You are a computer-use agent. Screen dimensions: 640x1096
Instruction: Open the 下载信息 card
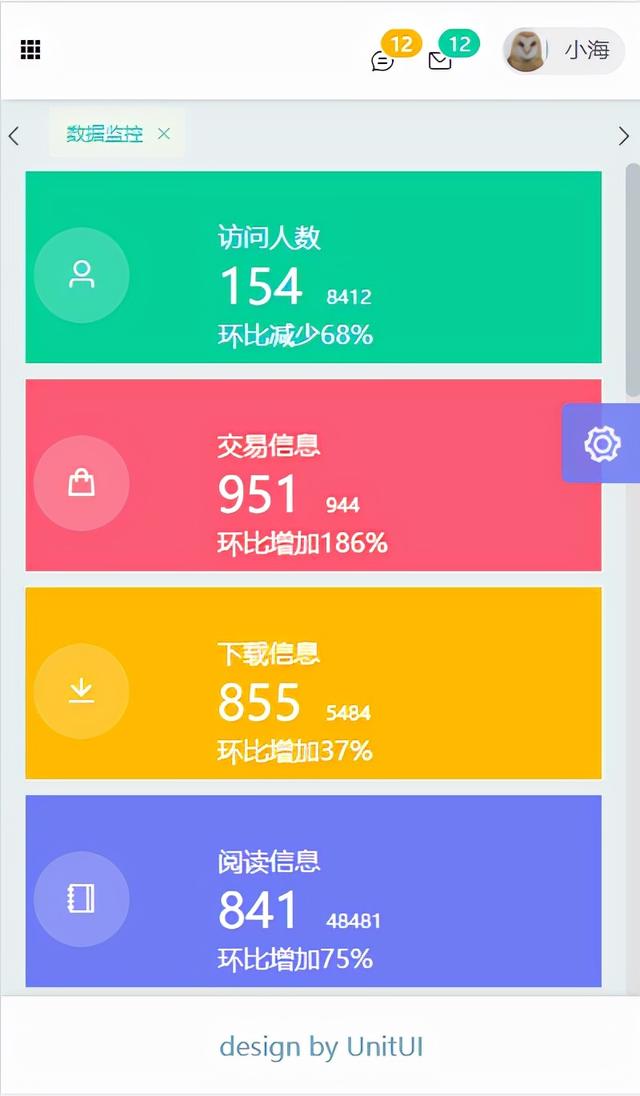coord(313,683)
